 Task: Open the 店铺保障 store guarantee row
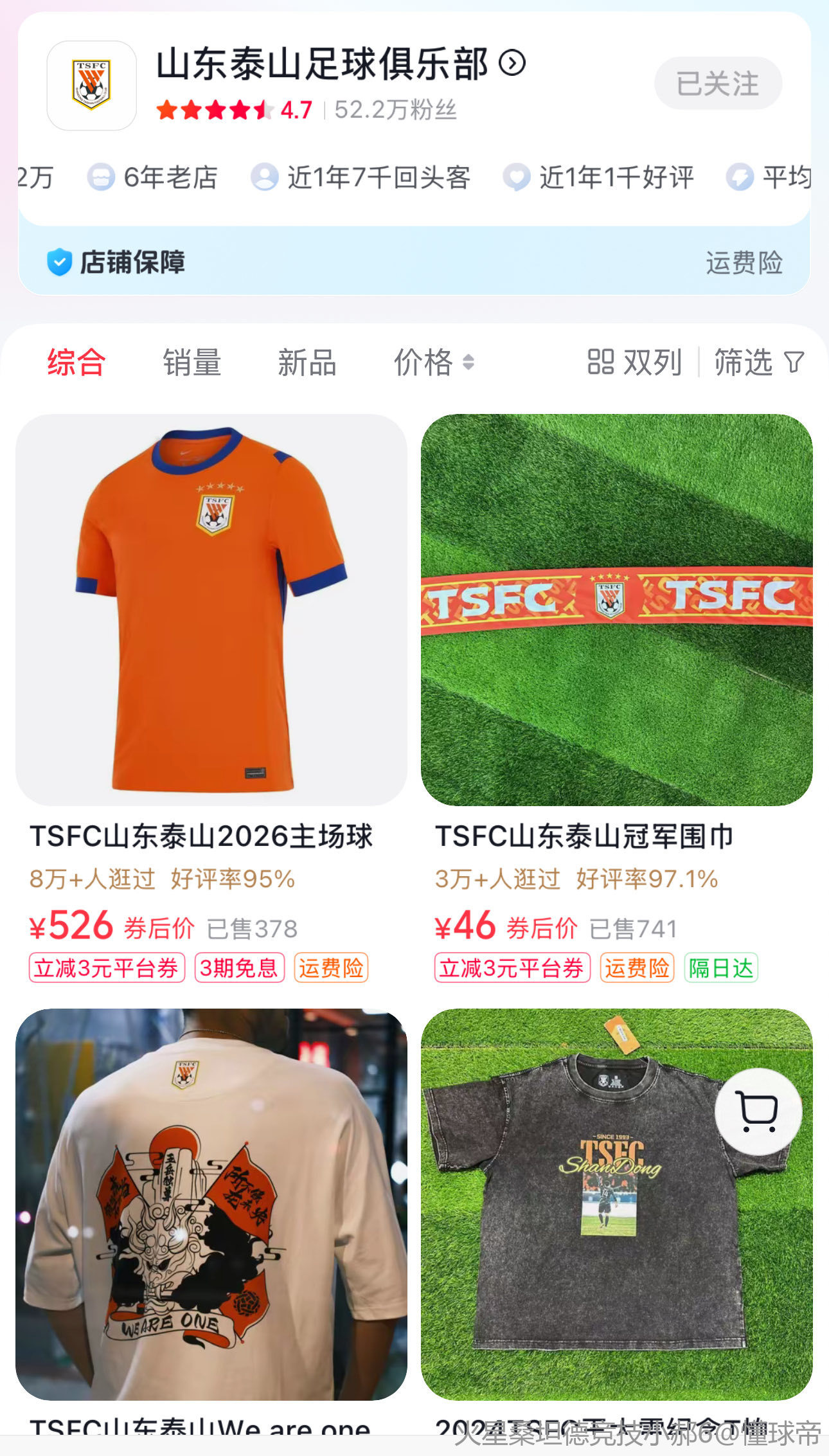(414, 262)
